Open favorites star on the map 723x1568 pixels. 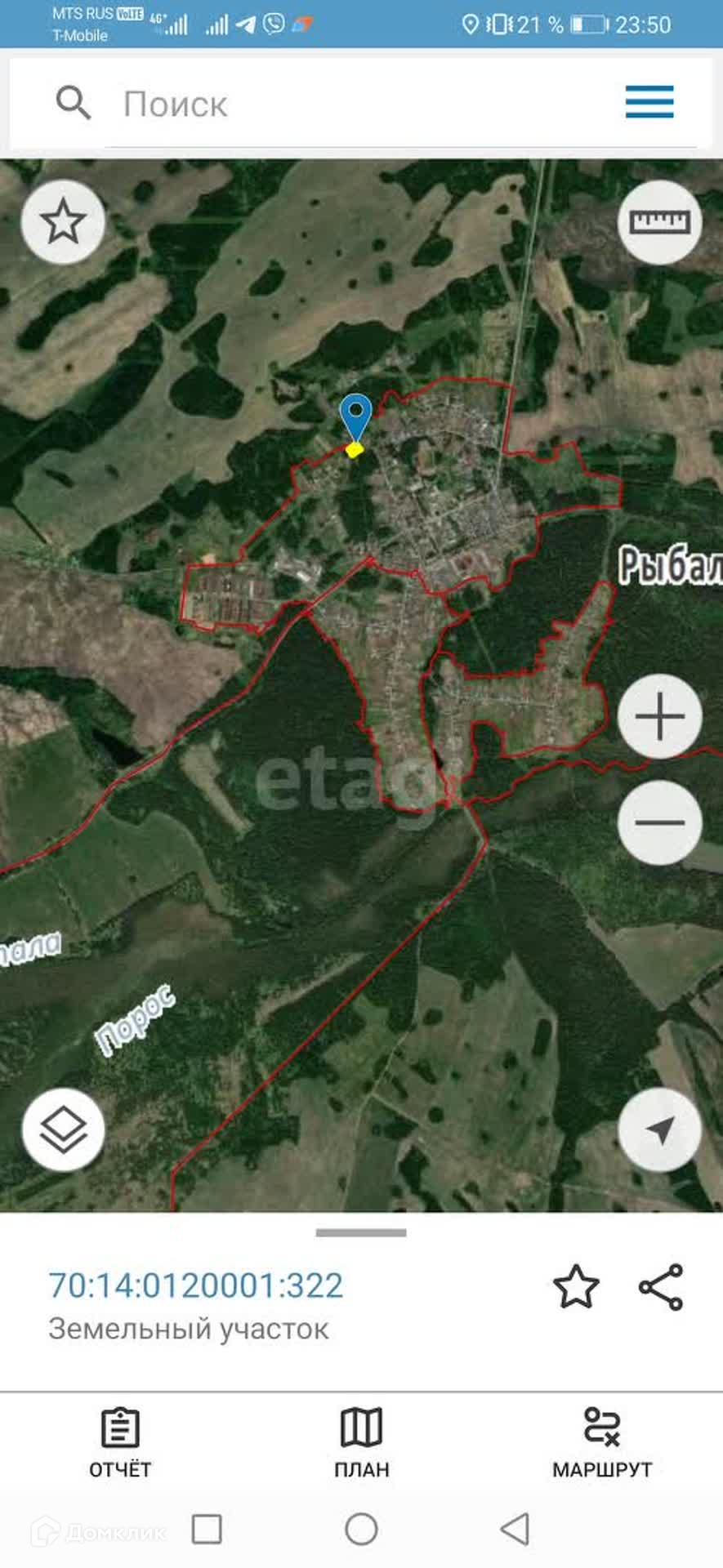63,222
